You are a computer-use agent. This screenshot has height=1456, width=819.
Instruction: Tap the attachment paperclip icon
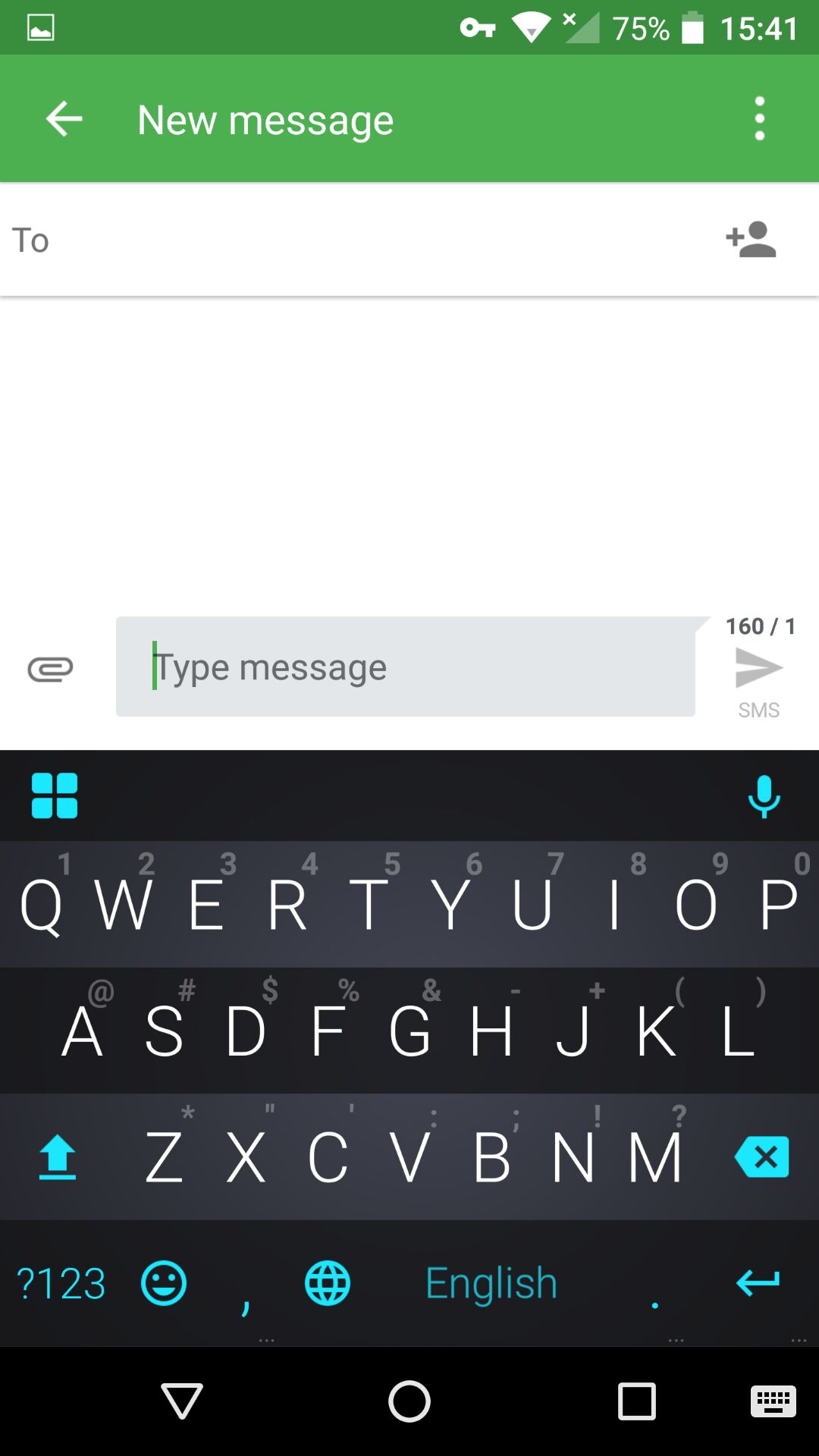pos(50,669)
